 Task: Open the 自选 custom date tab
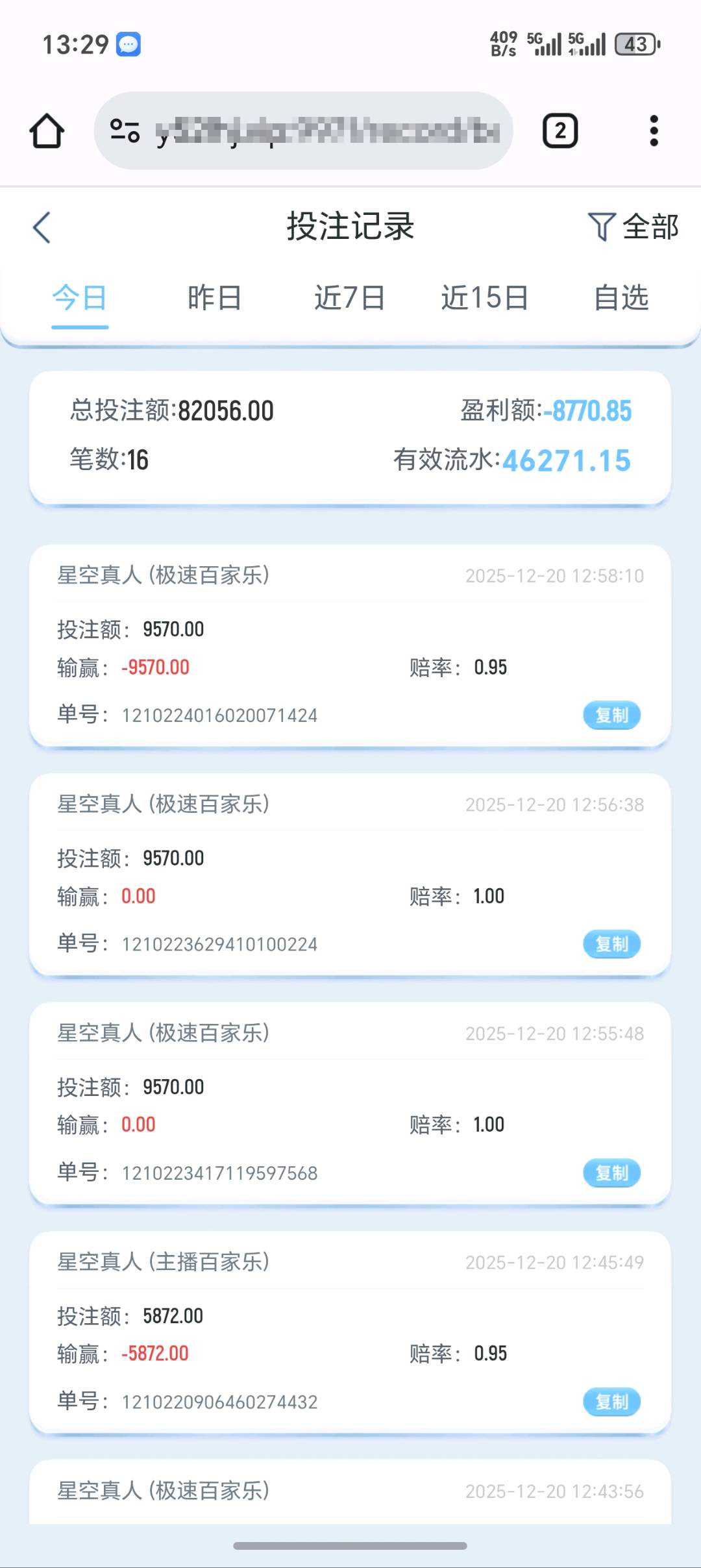click(x=621, y=298)
